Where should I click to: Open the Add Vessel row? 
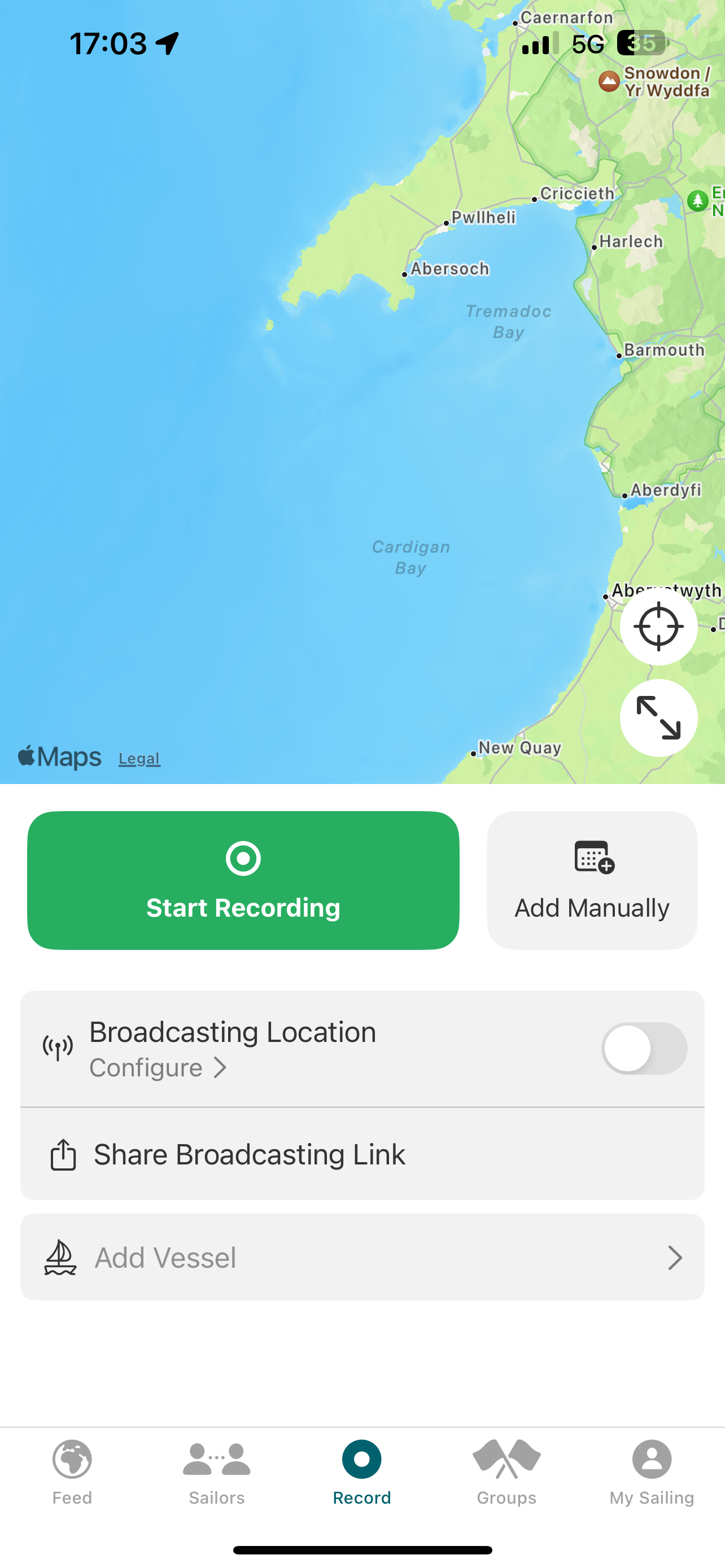tap(362, 1257)
